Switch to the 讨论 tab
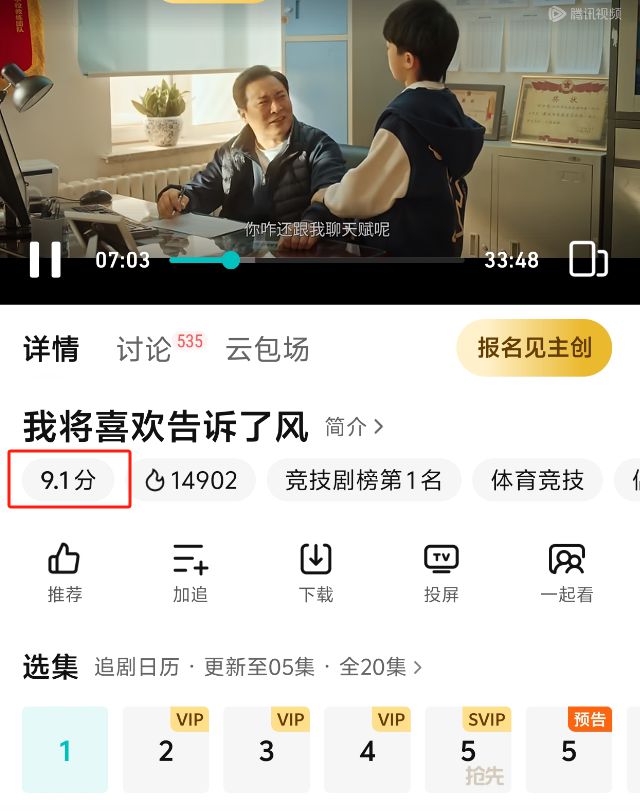This screenshot has width=640, height=811. [x=144, y=348]
